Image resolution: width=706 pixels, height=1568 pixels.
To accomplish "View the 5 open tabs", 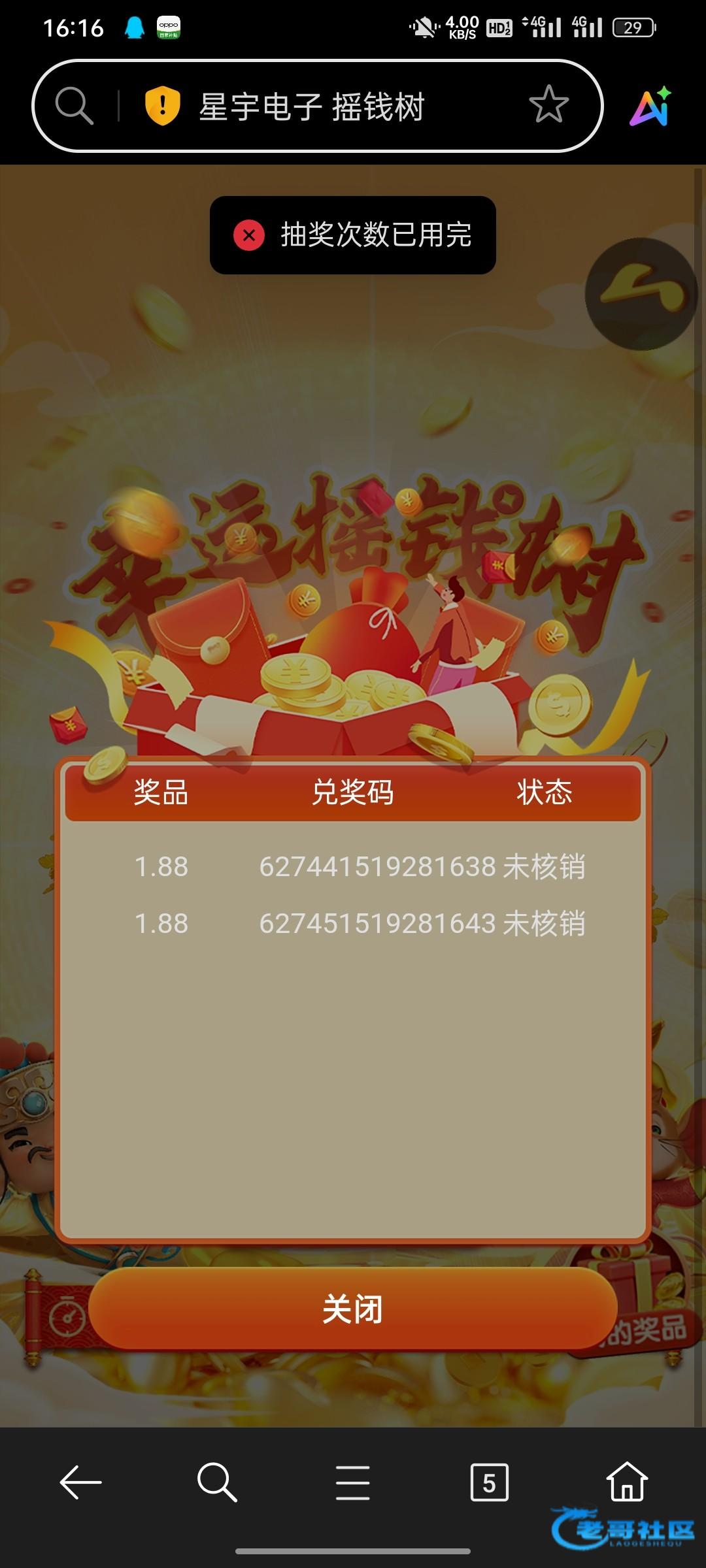I will tap(489, 1482).
